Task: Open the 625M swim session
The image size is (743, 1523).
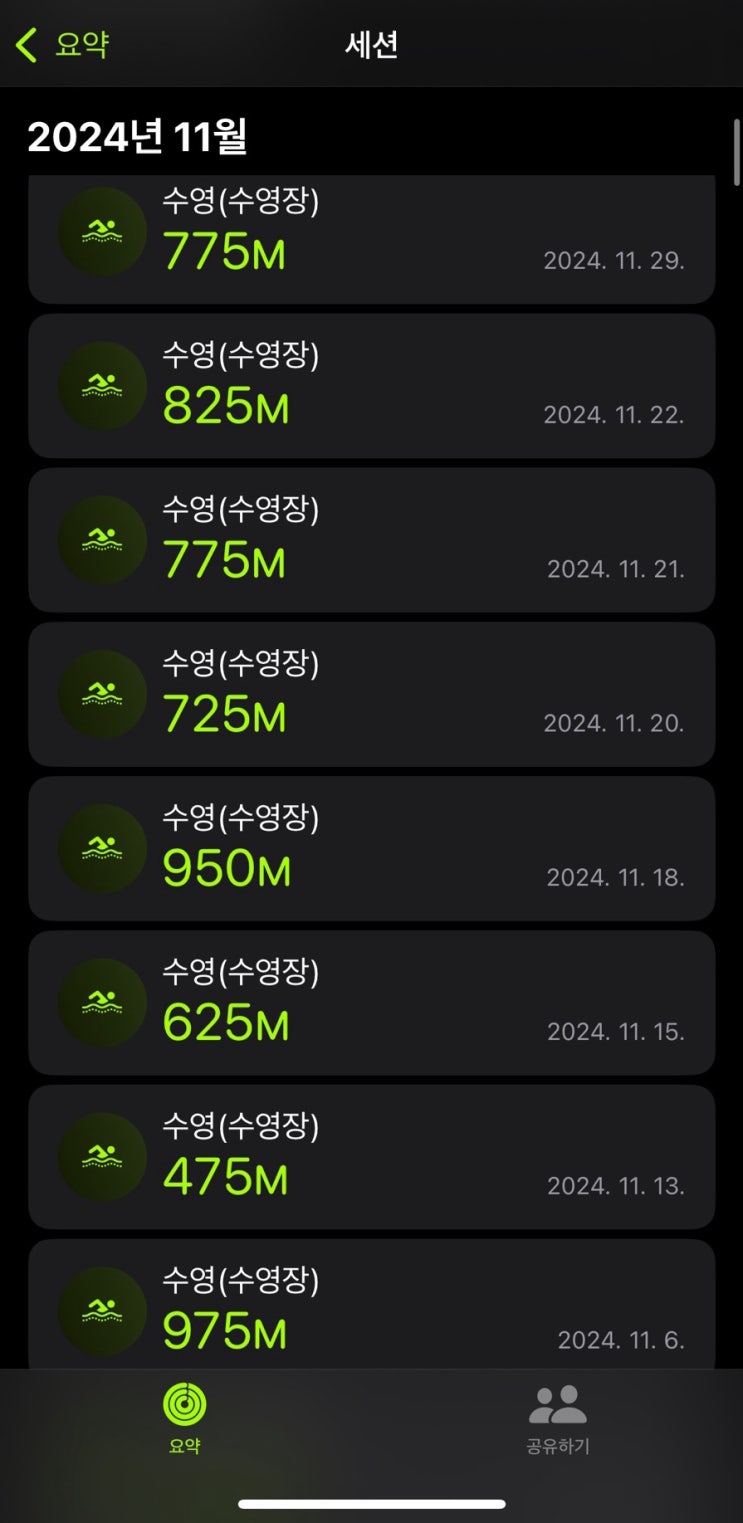Action: 371,1002
